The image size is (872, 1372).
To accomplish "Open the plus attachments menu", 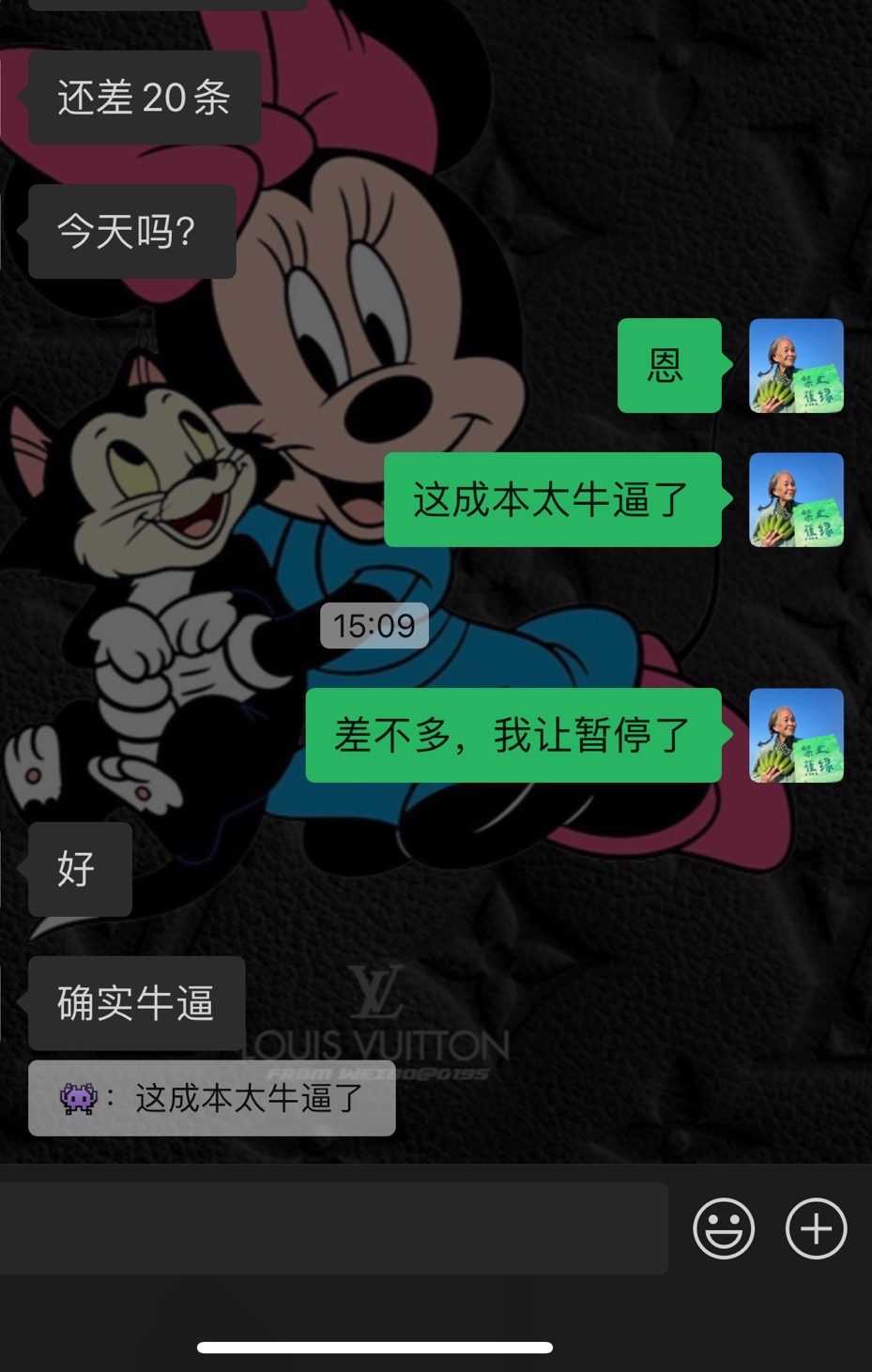I will click(x=816, y=1227).
